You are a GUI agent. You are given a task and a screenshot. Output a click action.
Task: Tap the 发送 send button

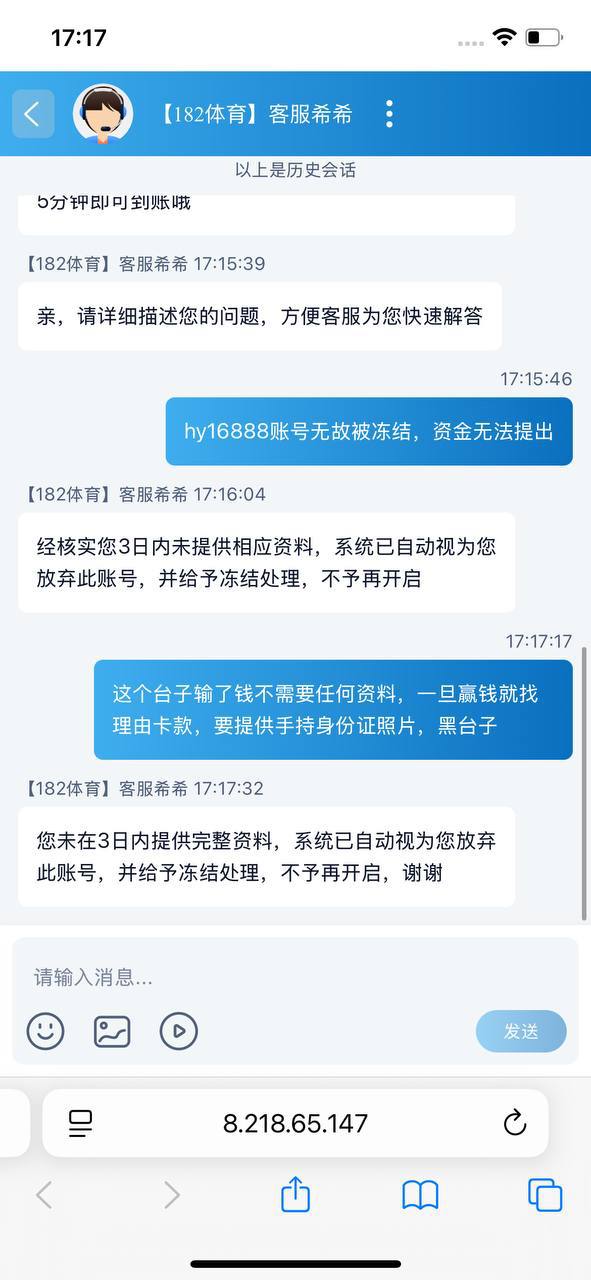[x=521, y=1031]
